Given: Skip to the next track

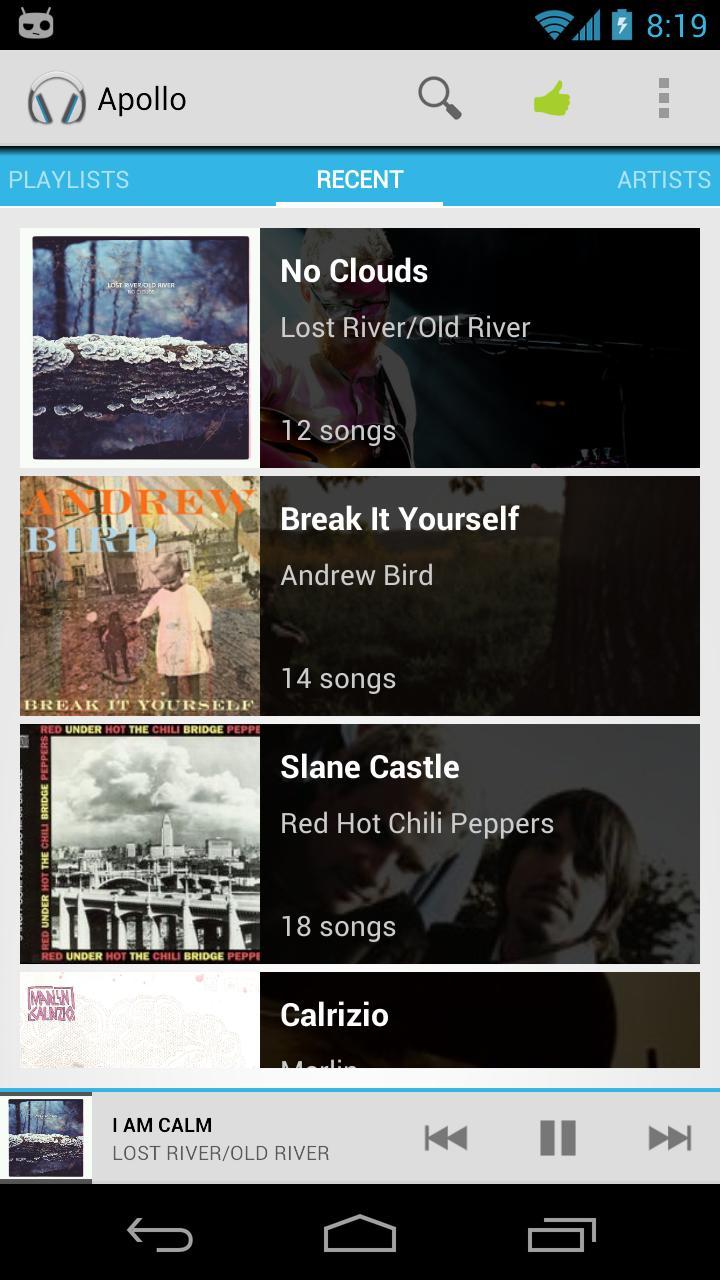Looking at the screenshot, I should coord(669,1138).
